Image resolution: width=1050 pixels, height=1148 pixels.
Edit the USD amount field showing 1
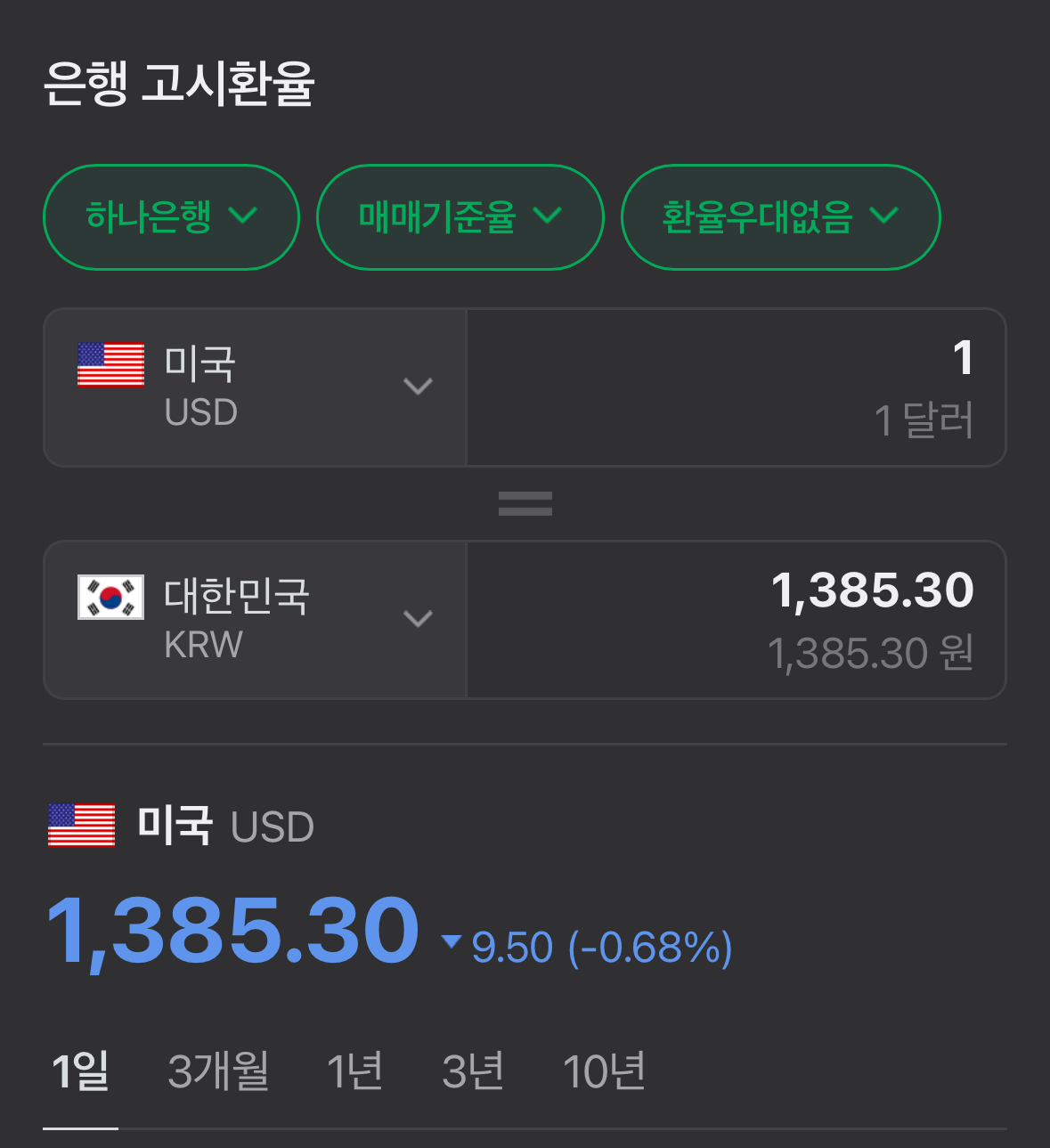coord(736,387)
